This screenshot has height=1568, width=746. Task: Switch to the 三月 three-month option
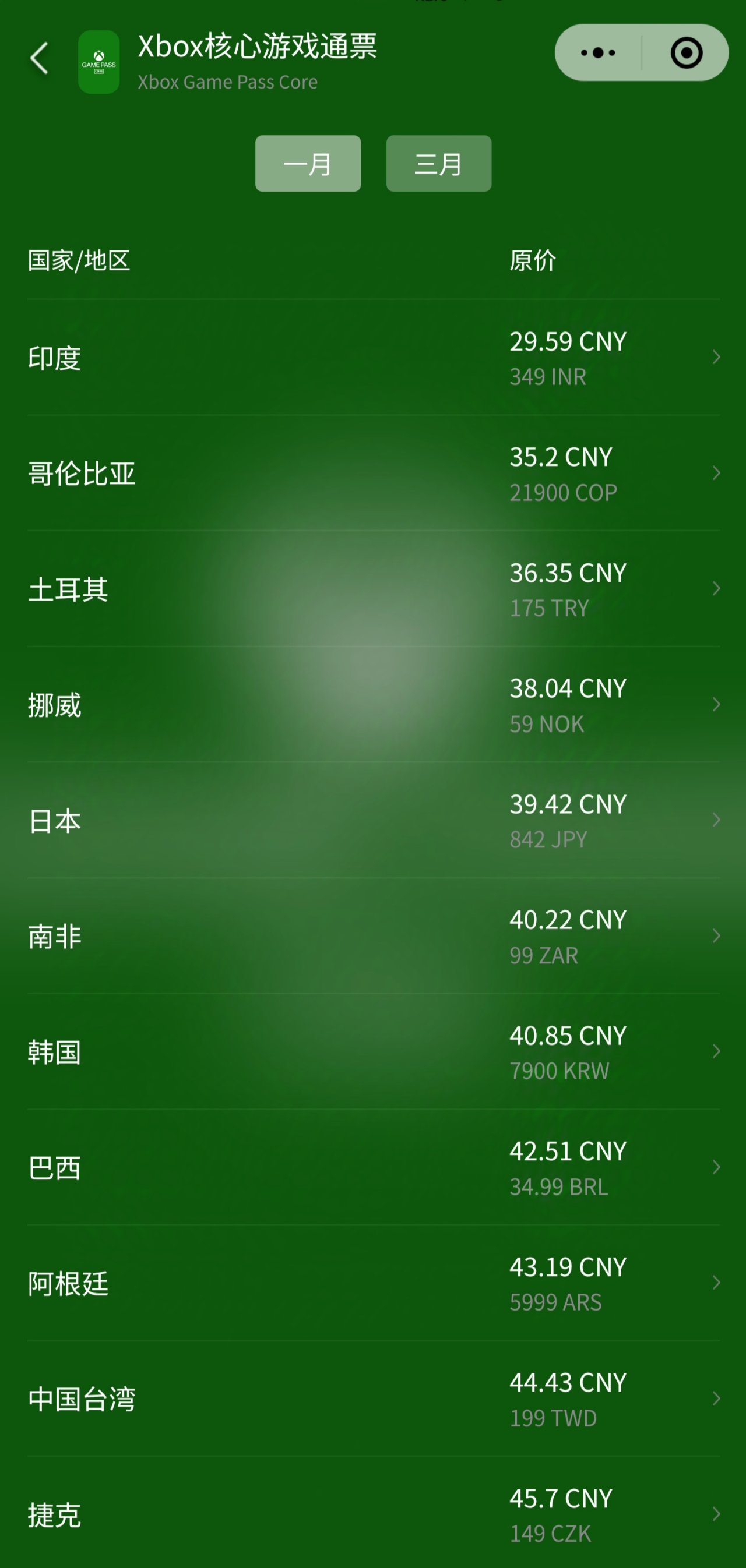click(x=438, y=164)
